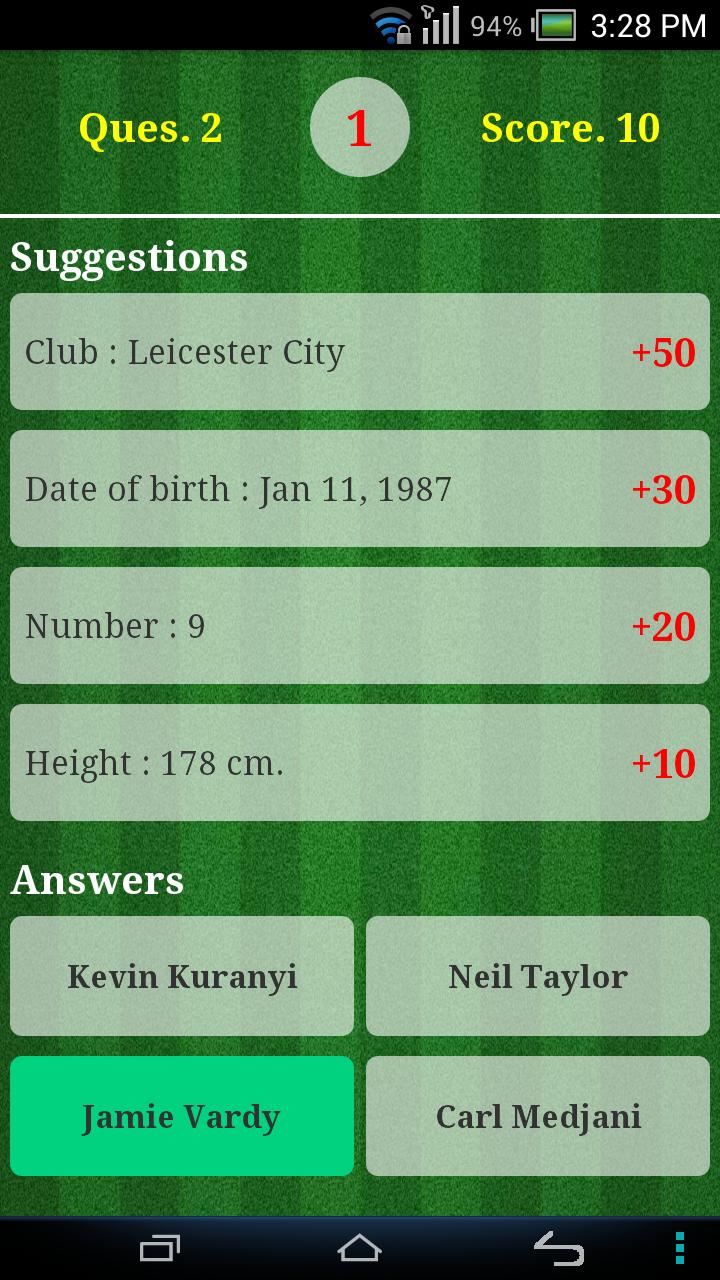Tap the Score. 10 label
Viewport: 720px width, 1280px height.
570,127
